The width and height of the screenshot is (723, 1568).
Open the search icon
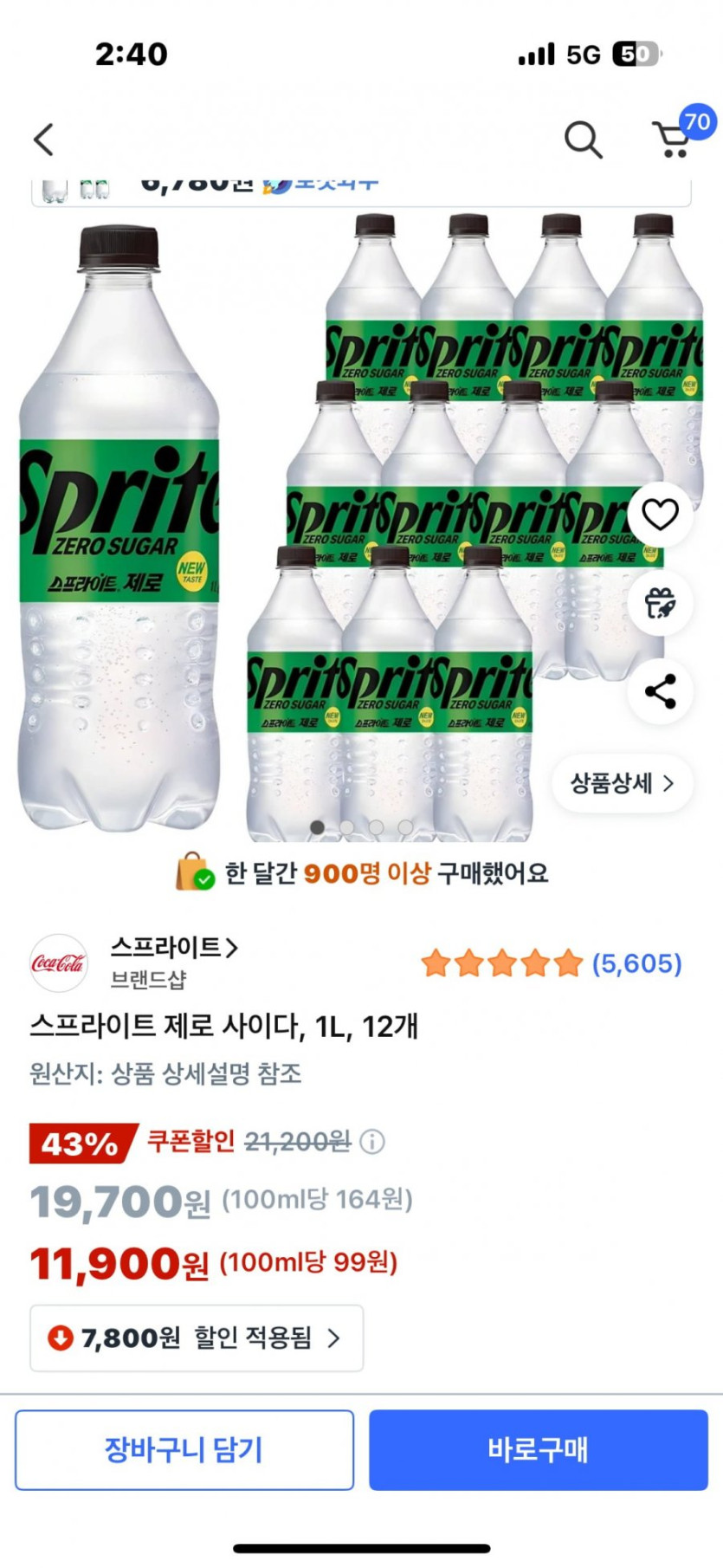583,139
